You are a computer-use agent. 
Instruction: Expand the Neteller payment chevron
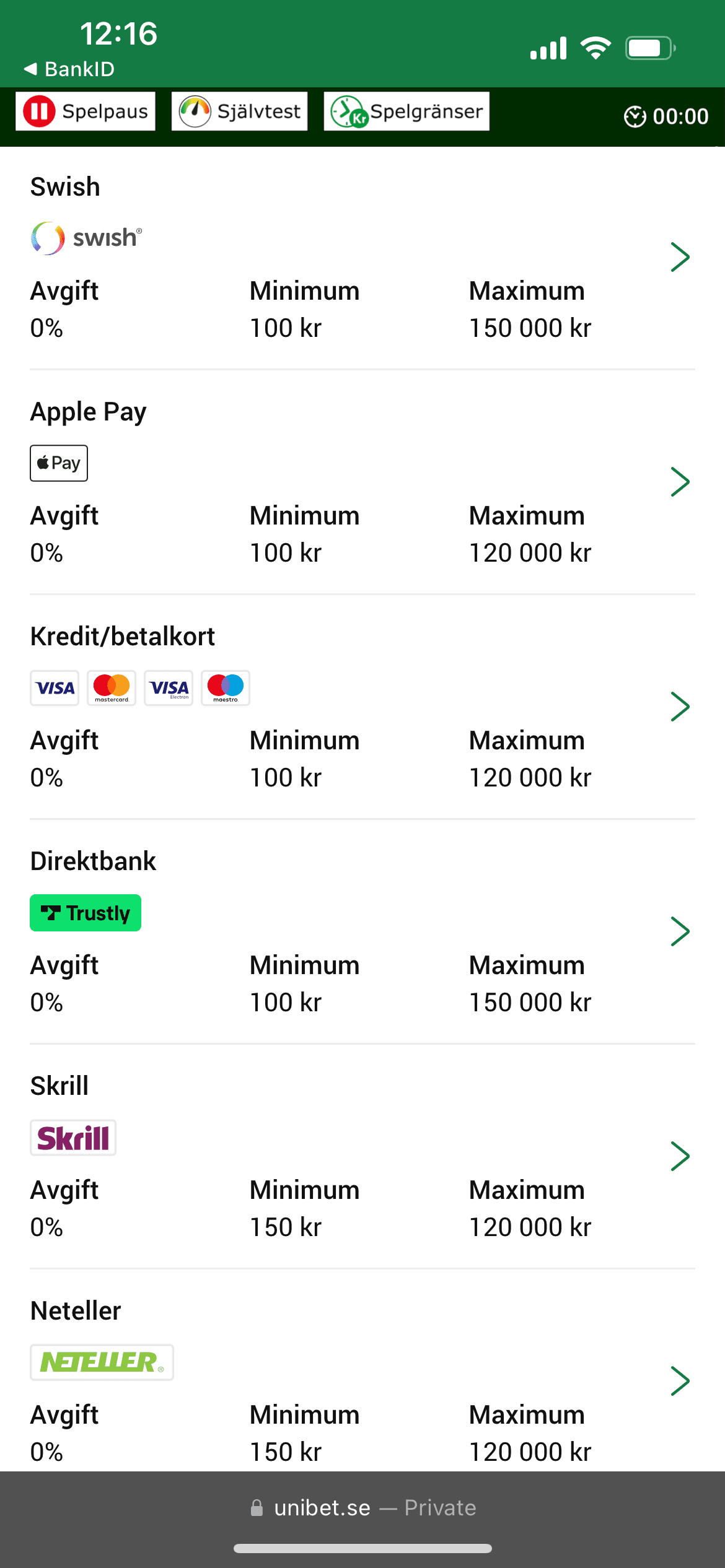[680, 1380]
